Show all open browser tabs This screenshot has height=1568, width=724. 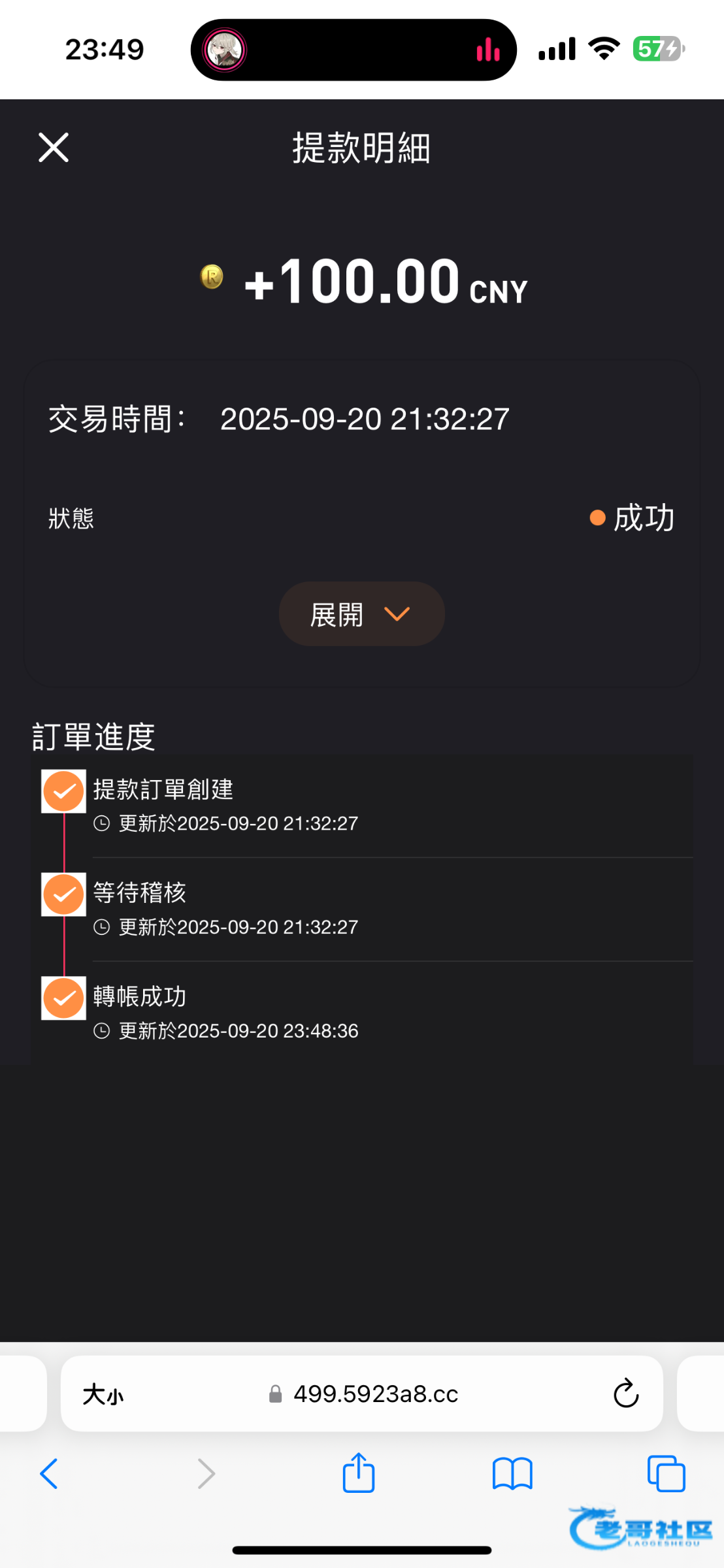click(666, 1474)
